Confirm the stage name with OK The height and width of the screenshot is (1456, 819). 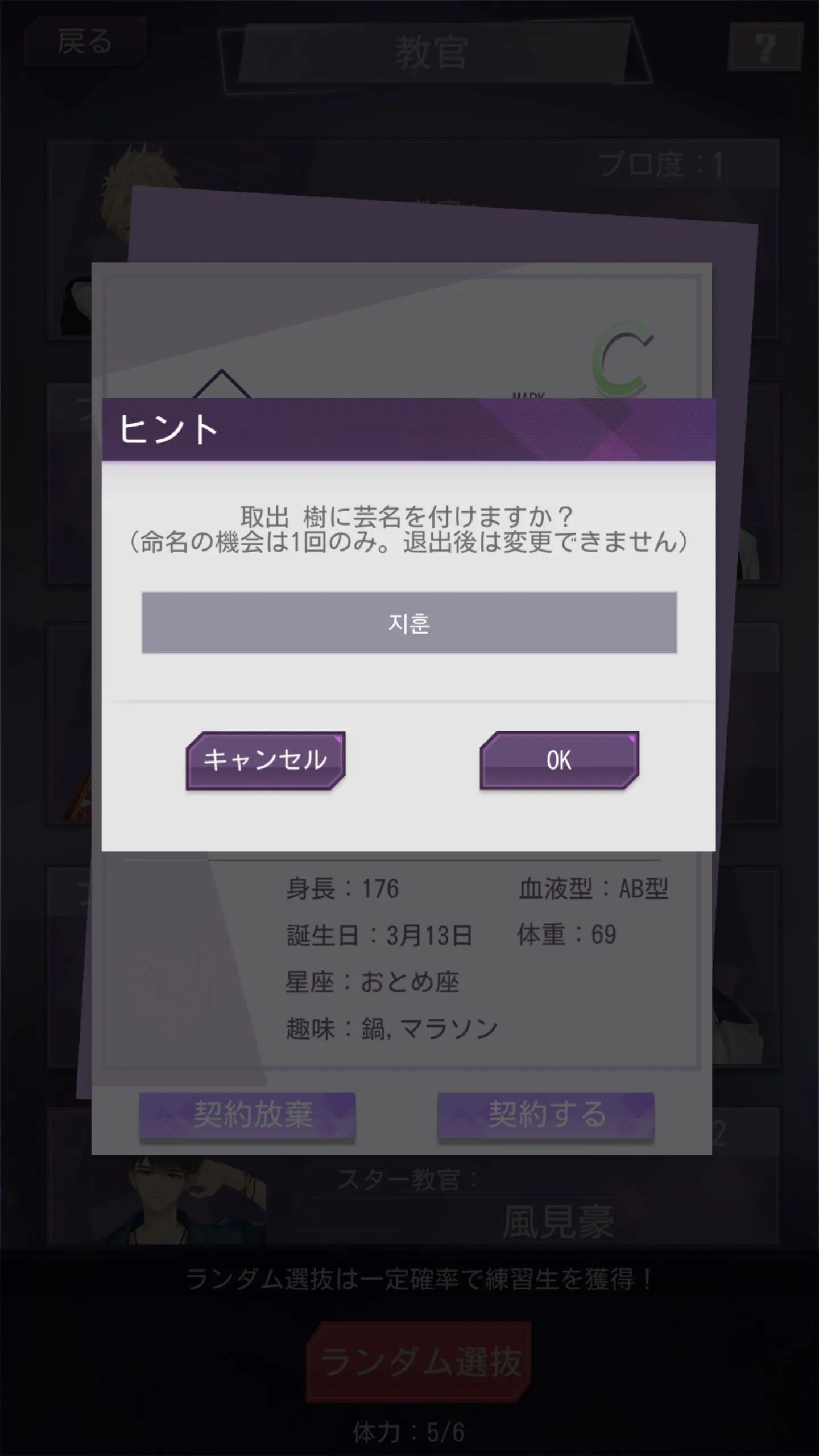(x=559, y=760)
